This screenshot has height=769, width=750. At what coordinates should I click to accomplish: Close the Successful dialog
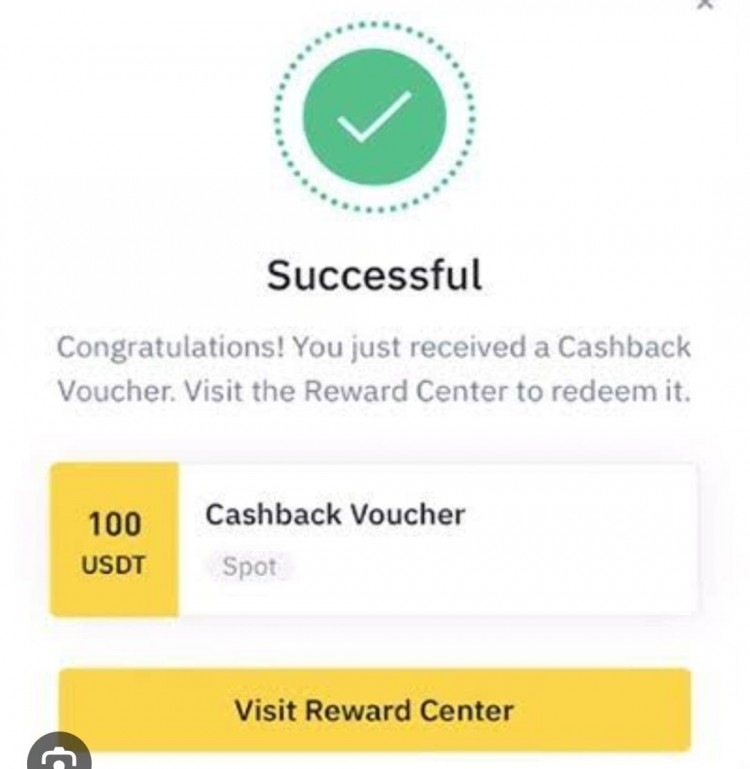(x=705, y=4)
